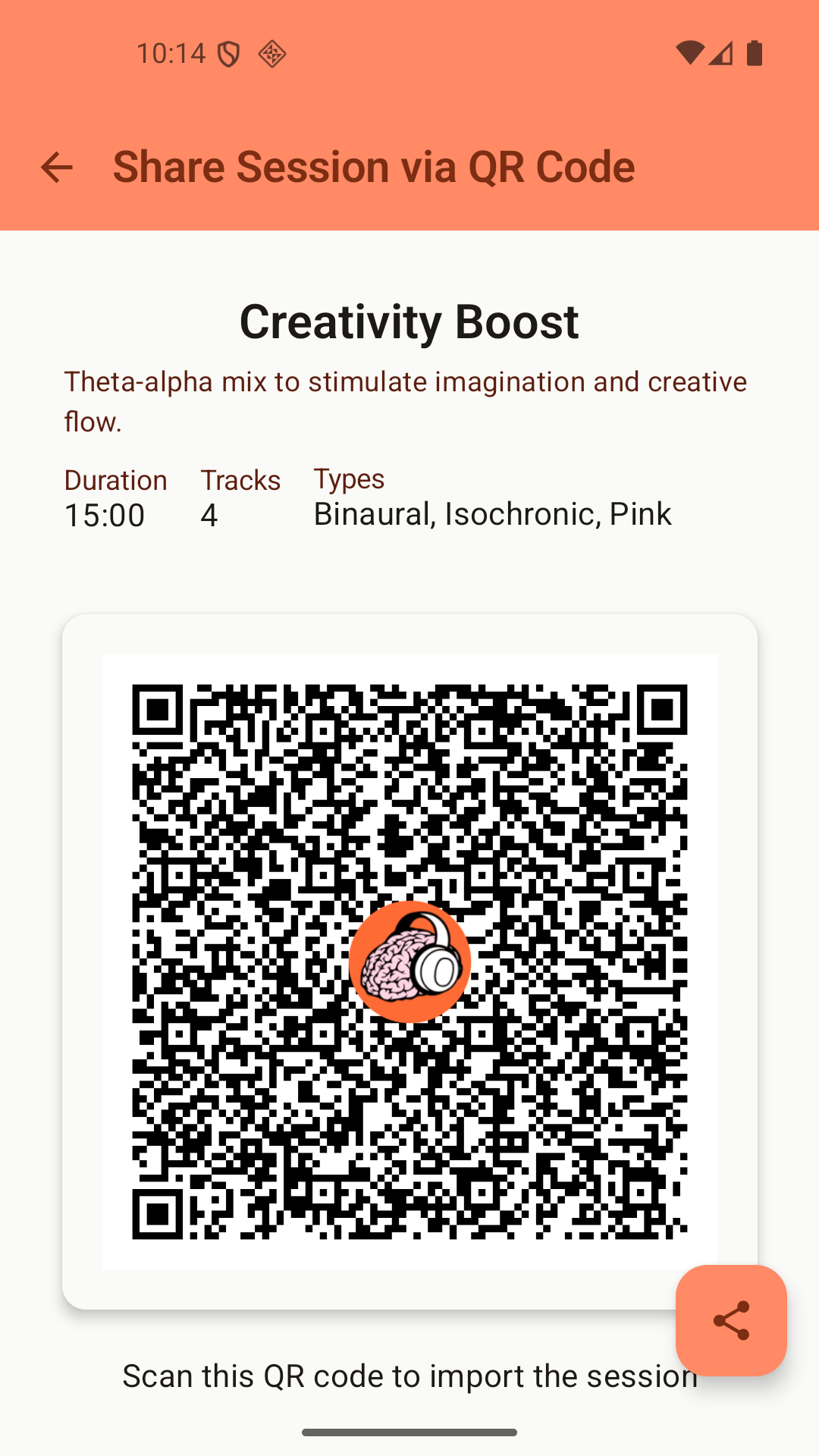Tap the share icon button
The height and width of the screenshot is (1456, 819).
(x=730, y=1322)
